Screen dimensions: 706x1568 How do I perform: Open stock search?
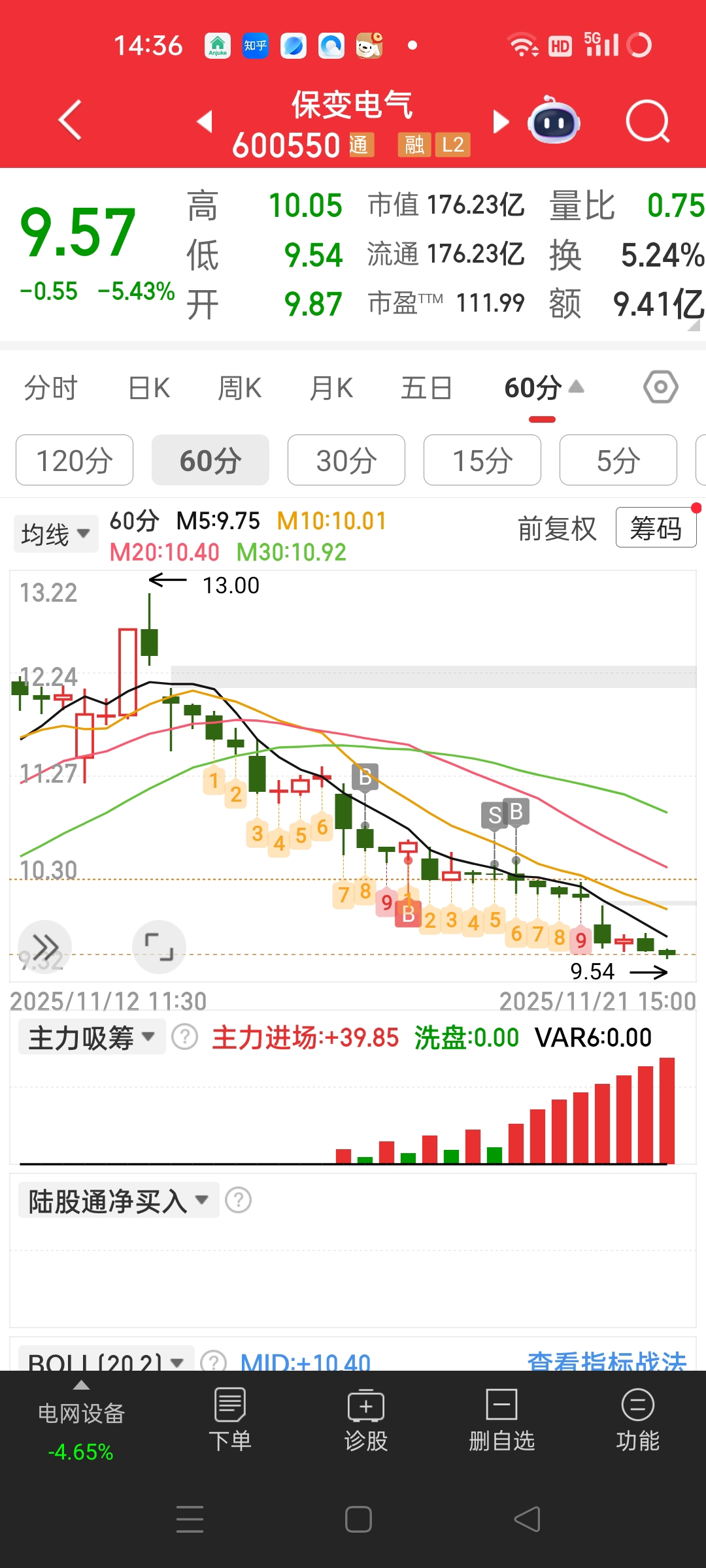pos(647,122)
